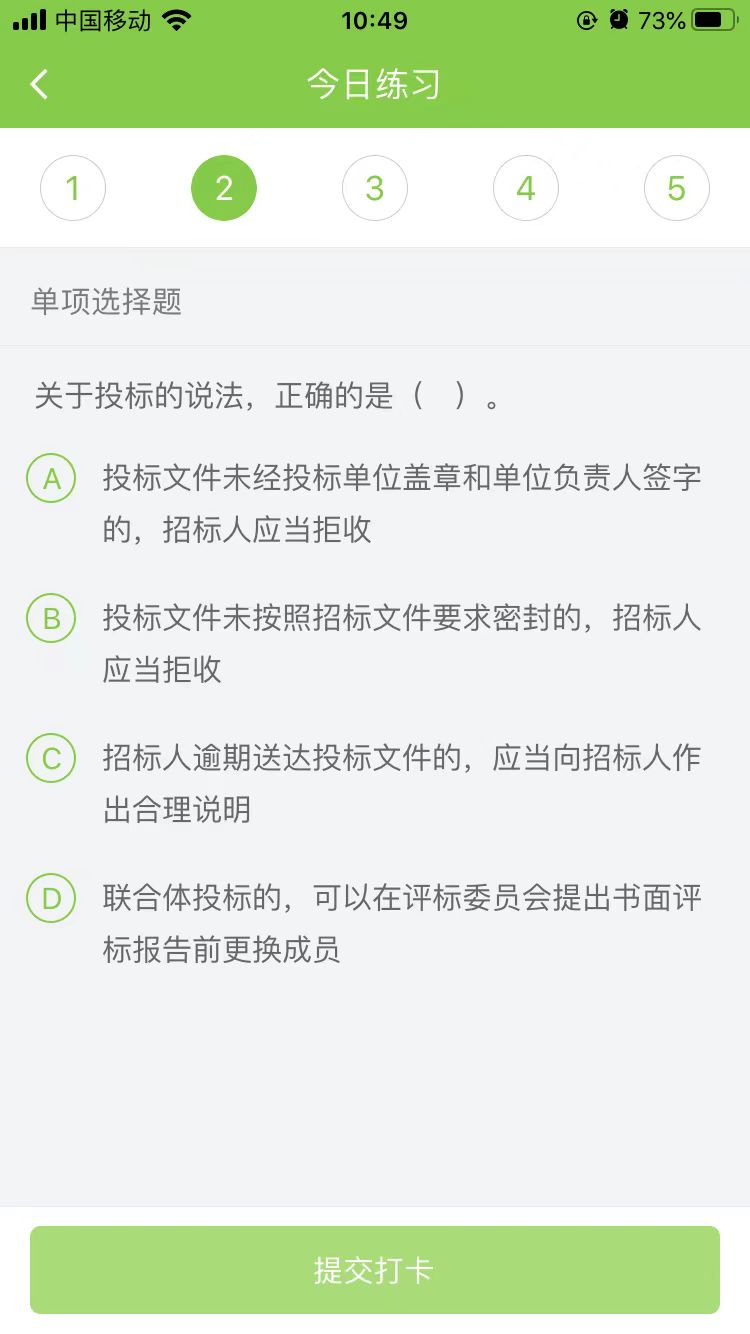The image size is (750, 1334).
Task: Open question 4
Action: [x=526, y=188]
